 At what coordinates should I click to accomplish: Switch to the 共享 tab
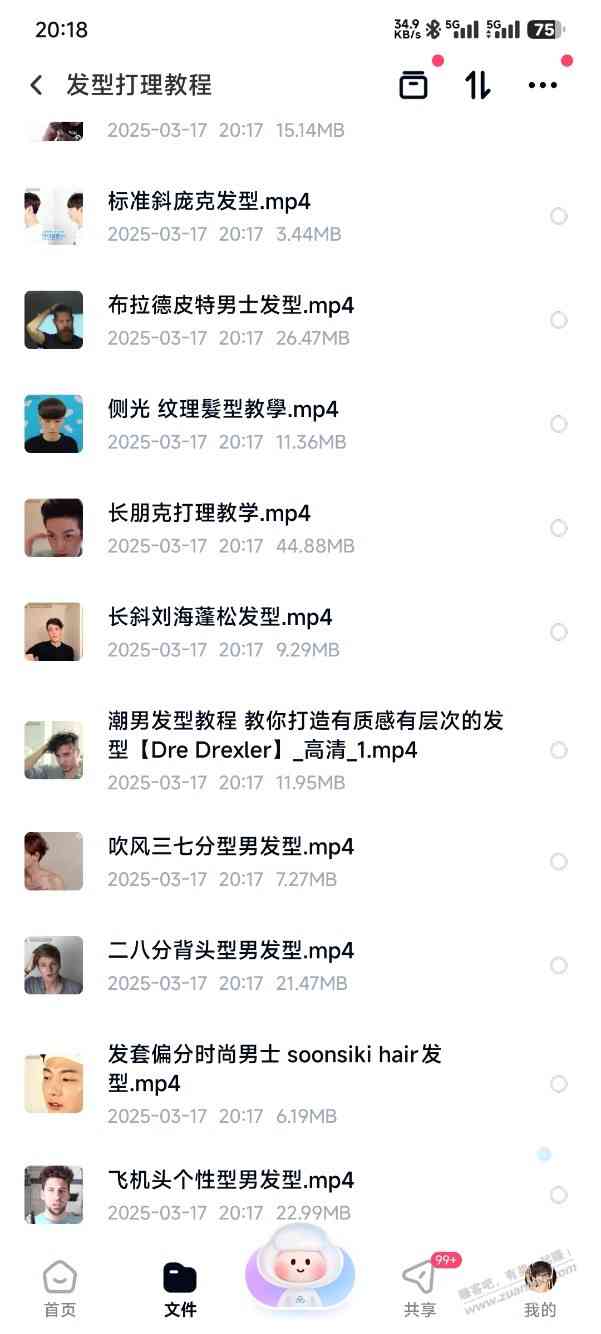pyautogui.click(x=420, y=1288)
